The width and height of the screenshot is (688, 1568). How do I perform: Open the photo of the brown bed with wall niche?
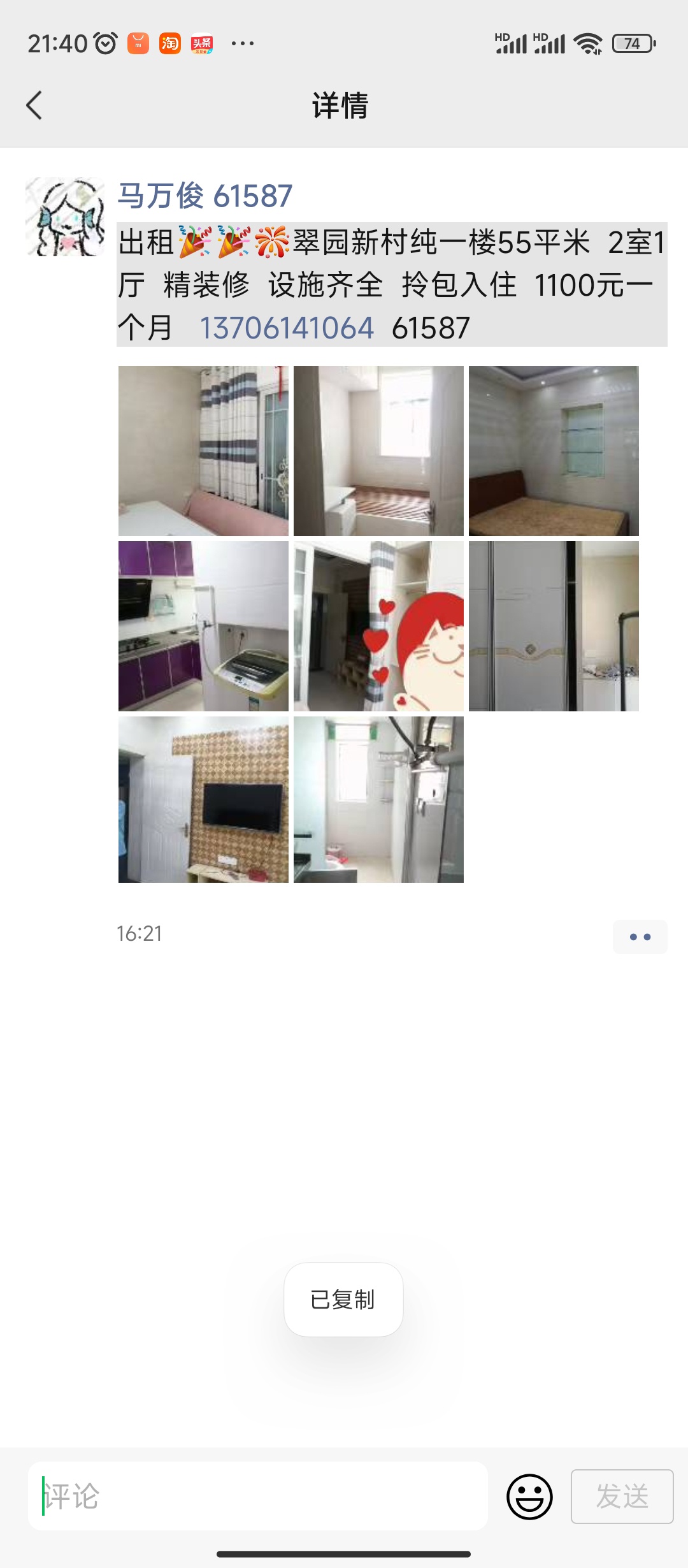pyautogui.click(x=554, y=451)
